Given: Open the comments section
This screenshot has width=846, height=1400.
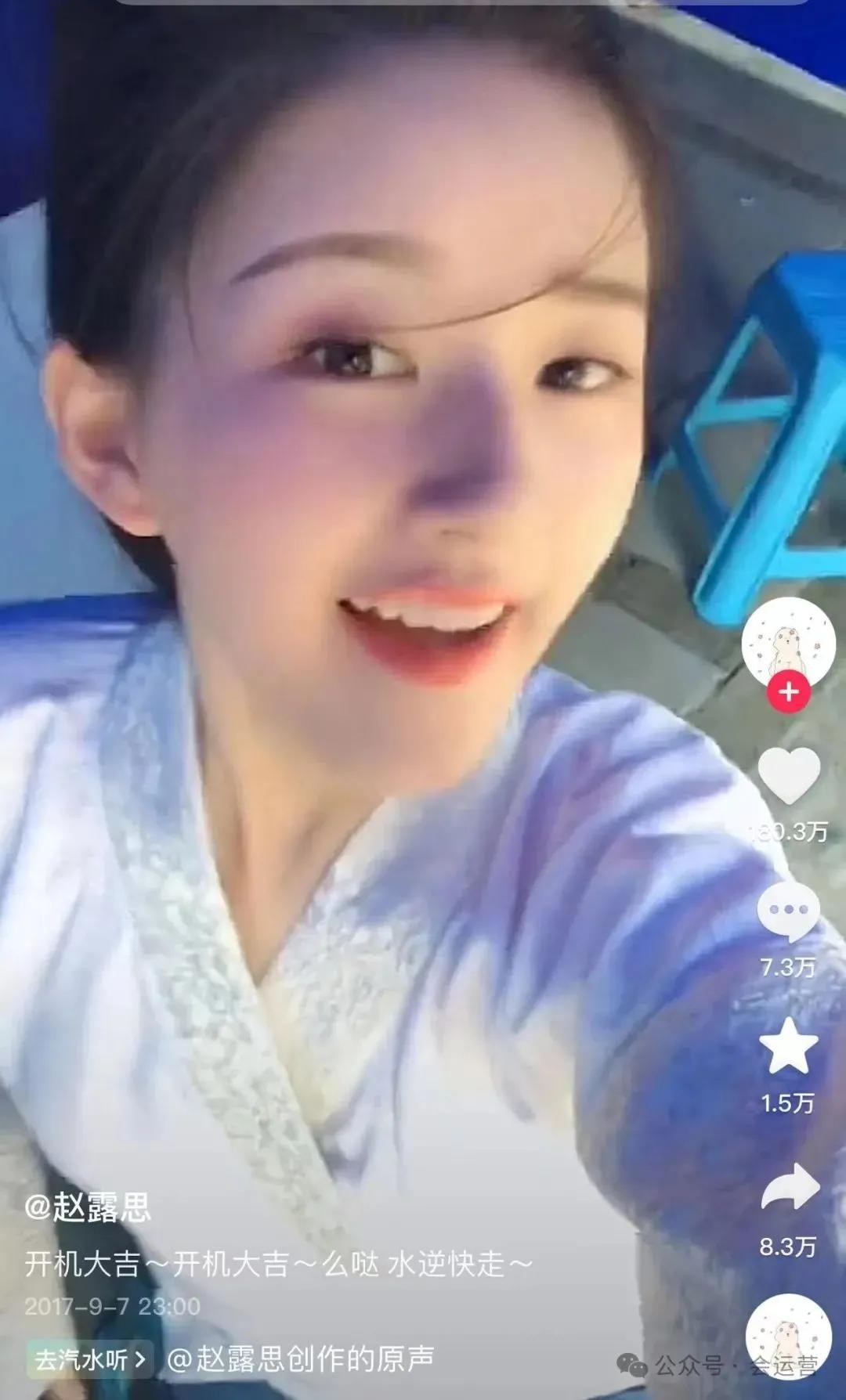Looking at the screenshot, I should (x=788, y=912).
